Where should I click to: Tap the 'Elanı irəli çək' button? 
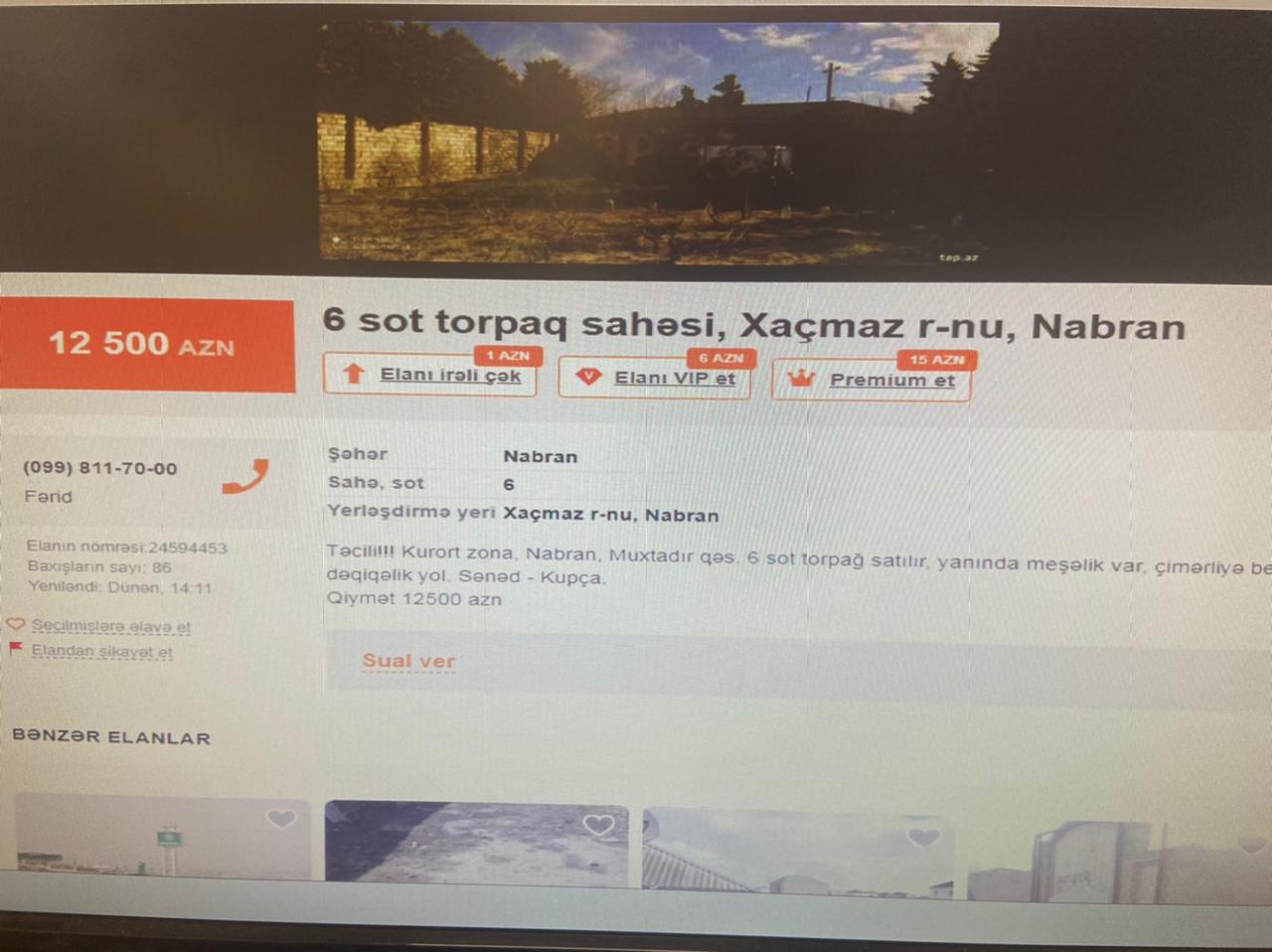pos(430,376)
